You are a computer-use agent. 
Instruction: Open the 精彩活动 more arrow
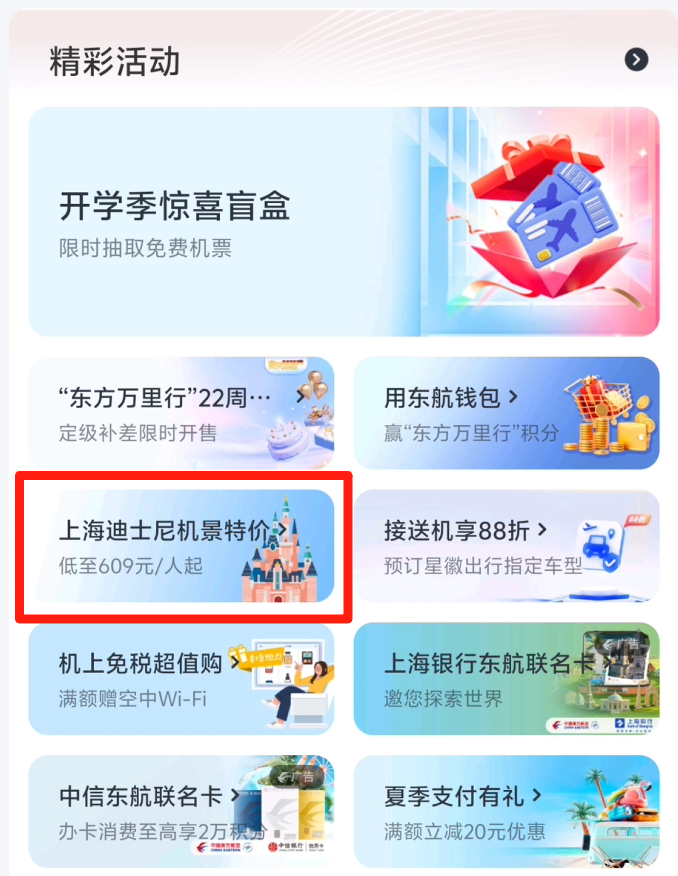pos(636,60)
